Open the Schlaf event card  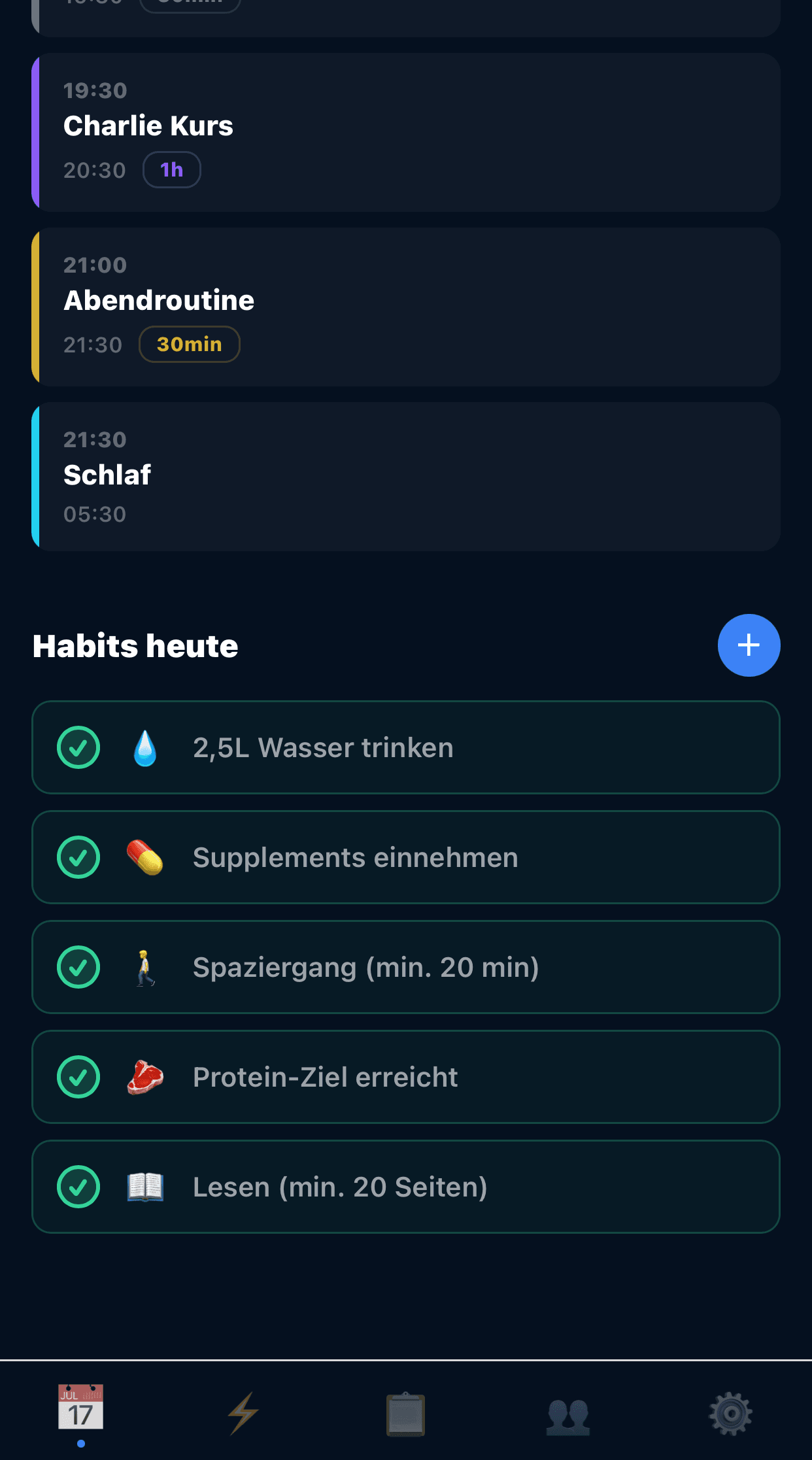tap(405, 475)
